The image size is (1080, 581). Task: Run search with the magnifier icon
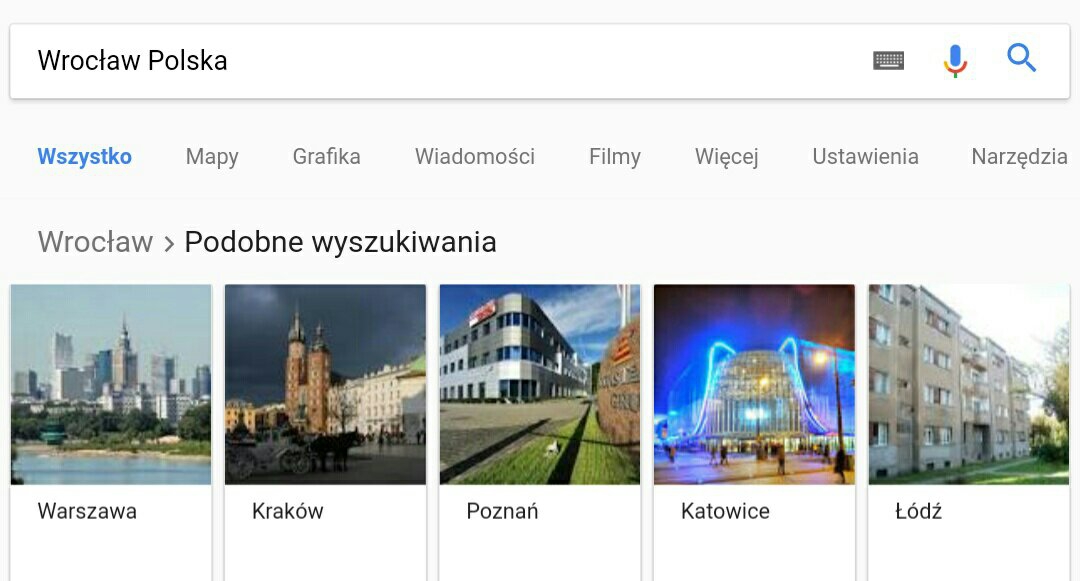1021,59
